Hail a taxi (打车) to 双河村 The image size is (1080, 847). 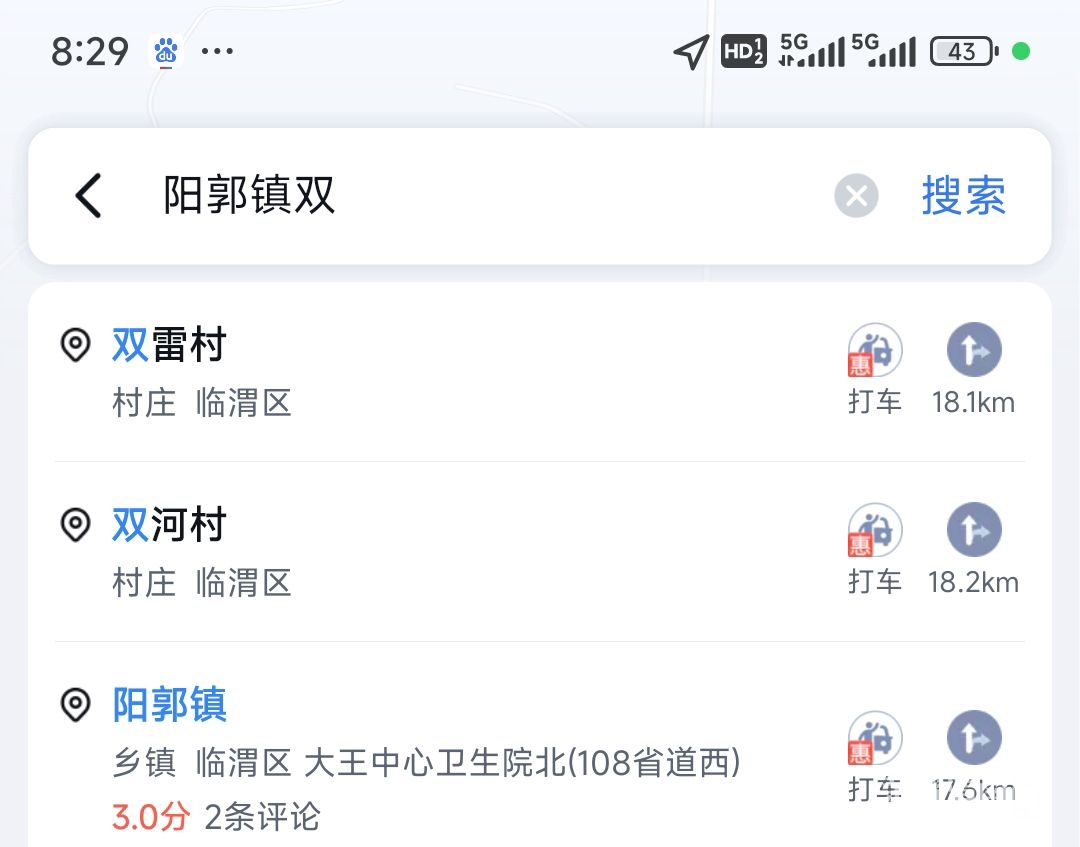[x=875, y=549]
